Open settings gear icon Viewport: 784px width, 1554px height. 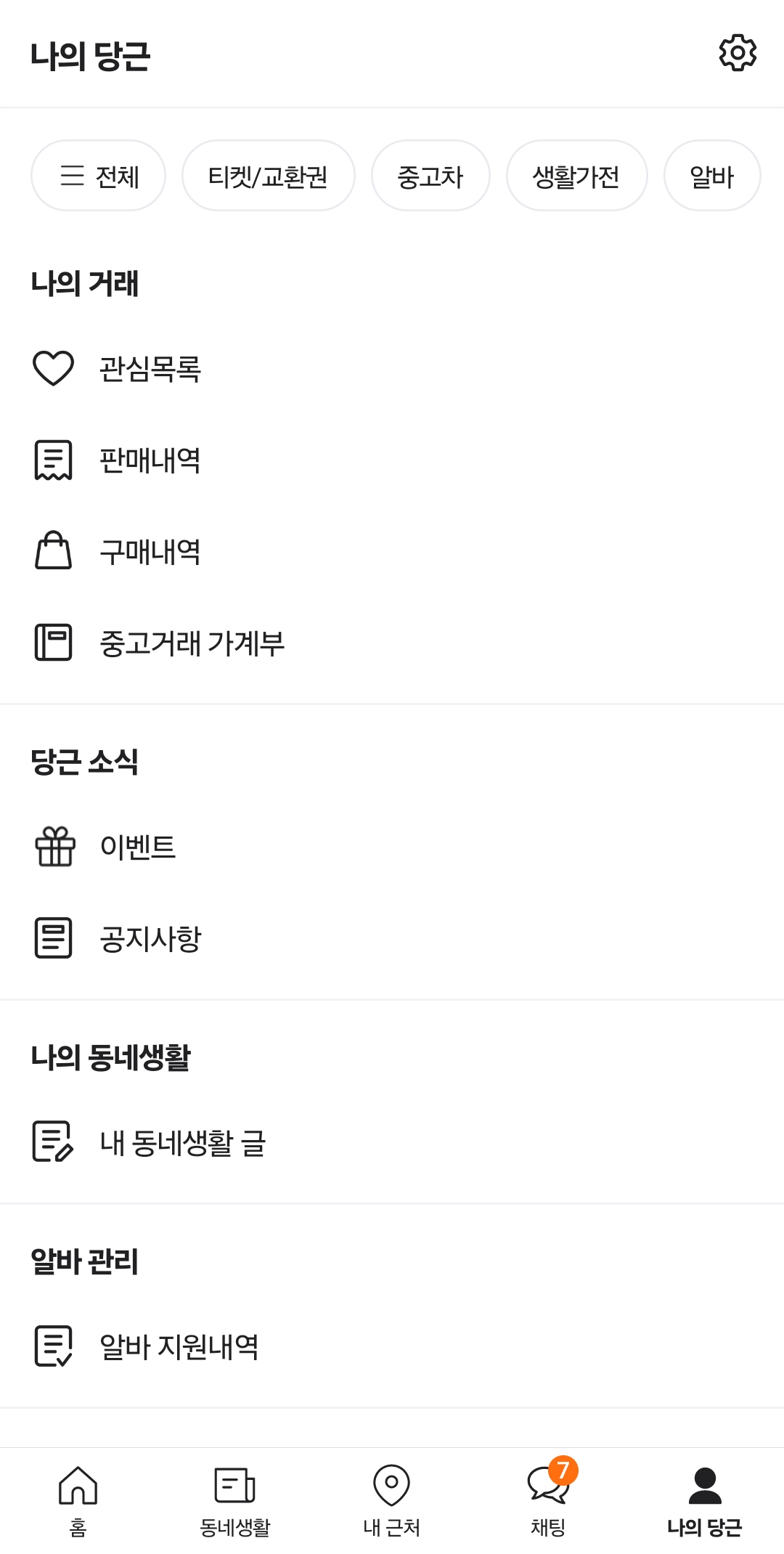(x=738, y=53)
